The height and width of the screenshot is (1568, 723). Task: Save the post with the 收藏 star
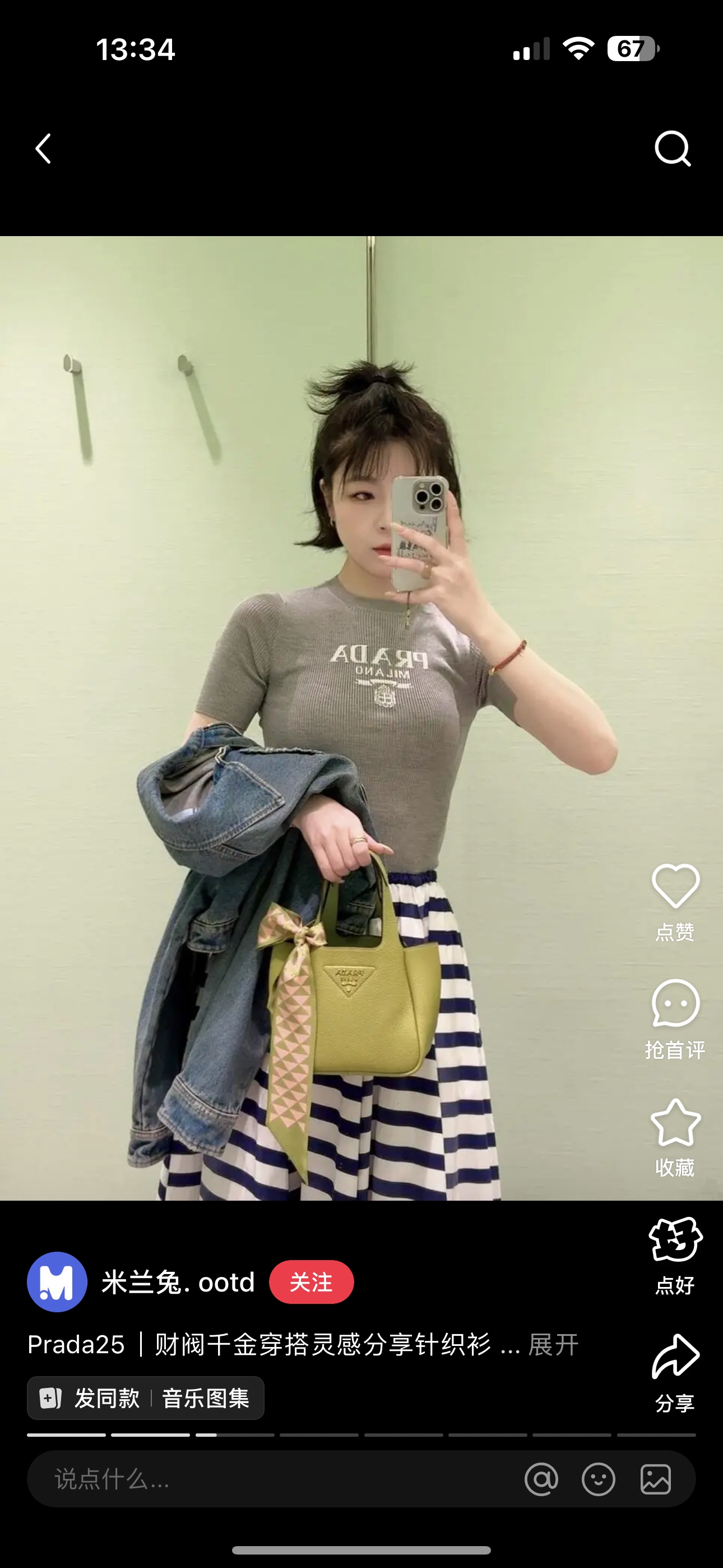click(675, 1123)
